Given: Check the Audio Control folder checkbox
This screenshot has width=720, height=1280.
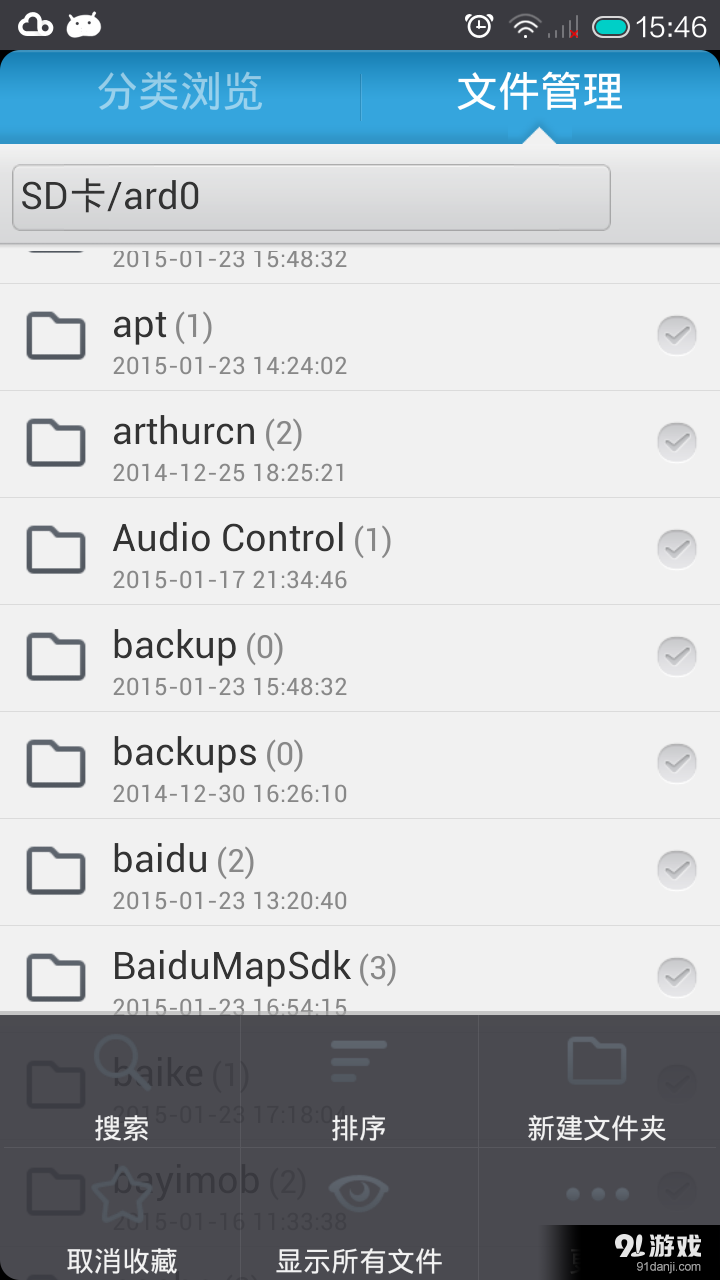Looking at the screenshot, I should pyautogui.click(x=677, y=547).
